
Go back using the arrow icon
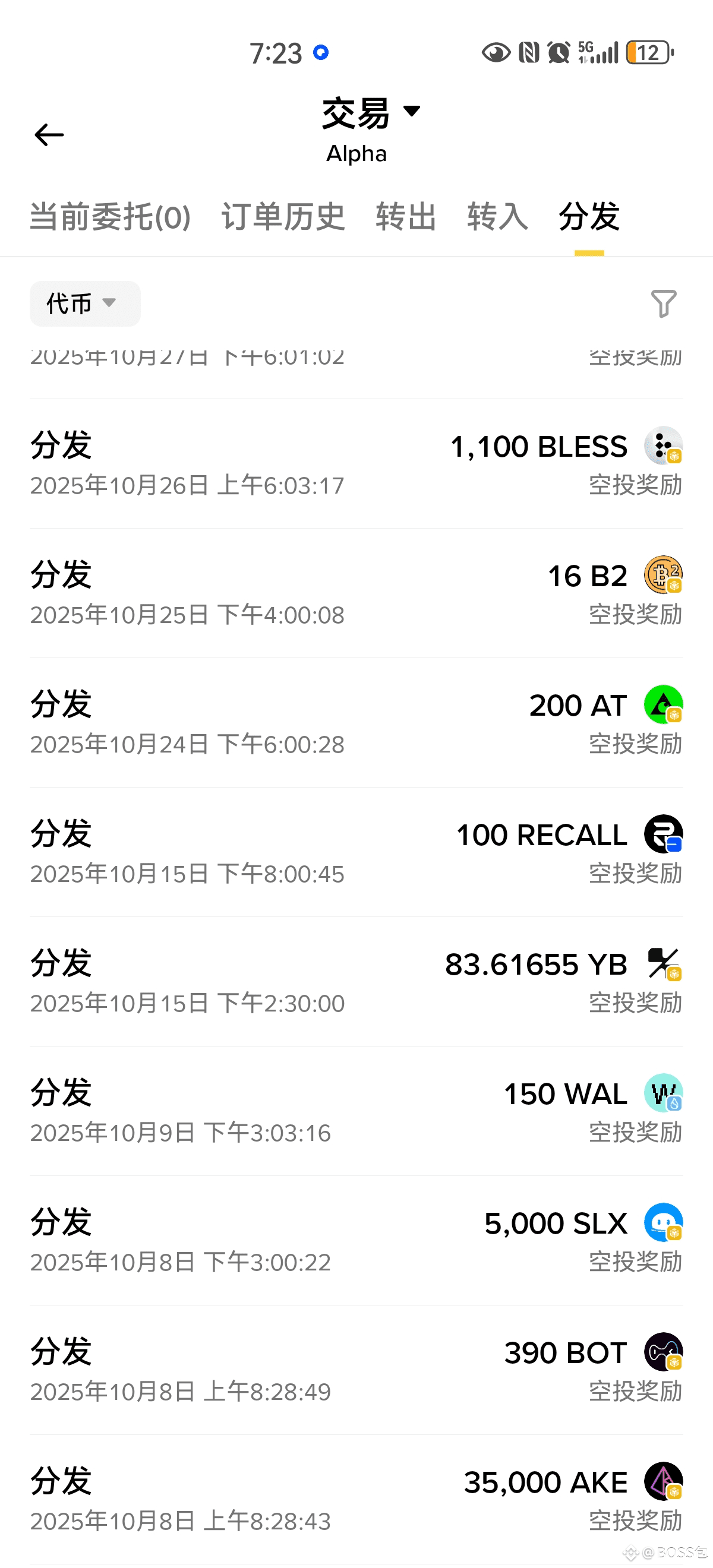point(49,134)
